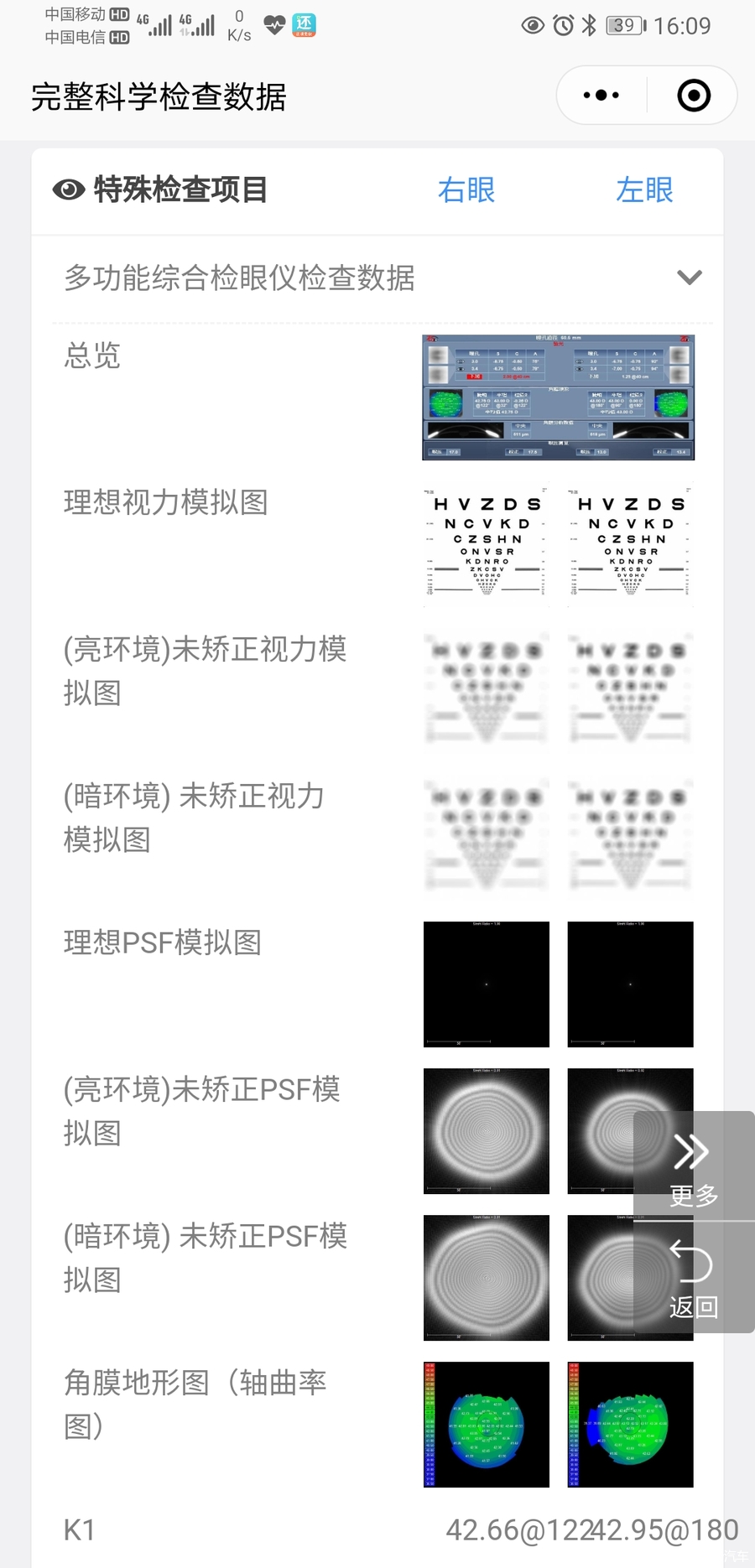Open the right-eye (亮环境)未矫正PSF模拟图 image
755x1568 pixels.
point(487,1131)
